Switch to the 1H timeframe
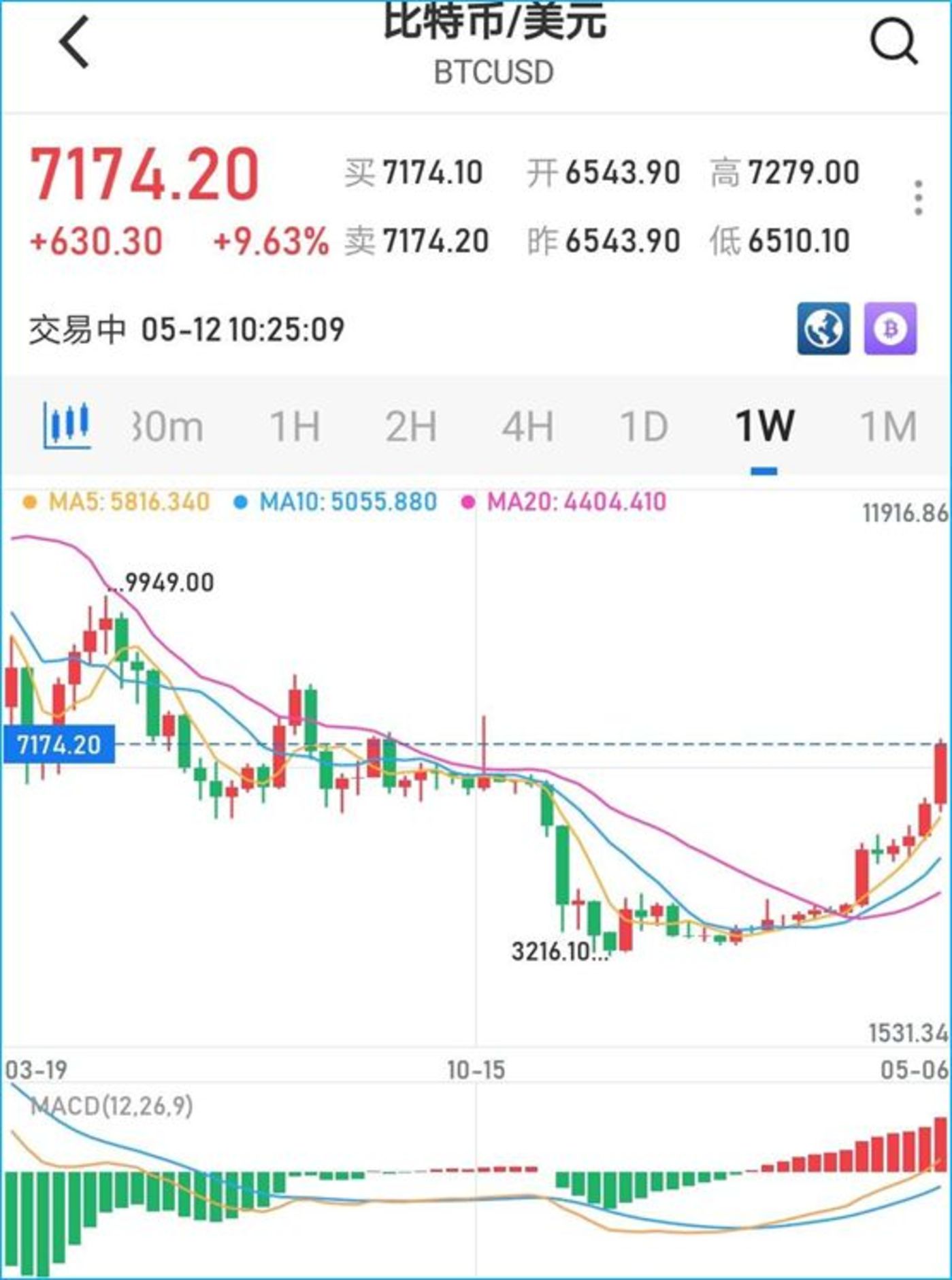952x1280 pixels. click(x=295, y=427)
